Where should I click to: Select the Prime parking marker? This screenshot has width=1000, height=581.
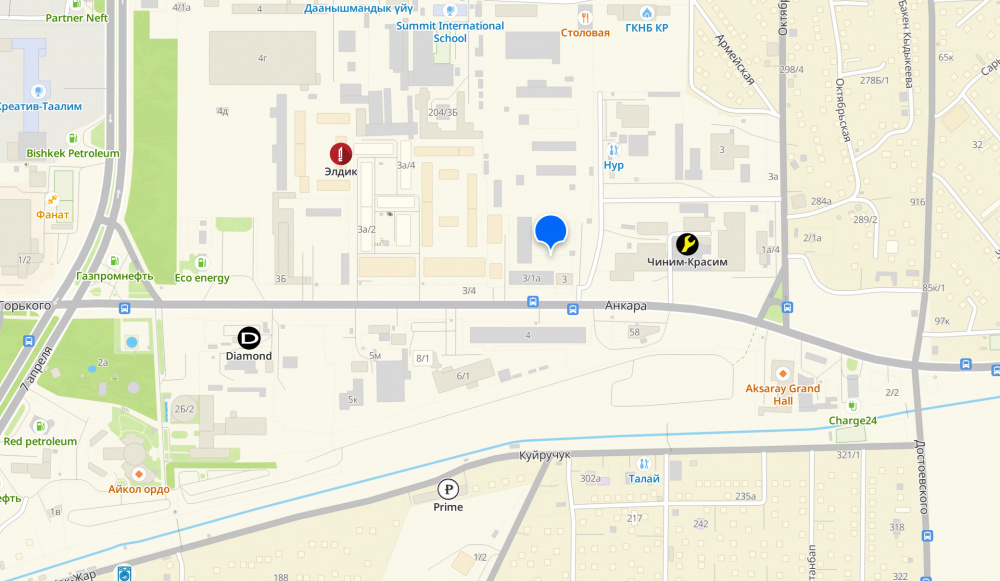[448, 489]
